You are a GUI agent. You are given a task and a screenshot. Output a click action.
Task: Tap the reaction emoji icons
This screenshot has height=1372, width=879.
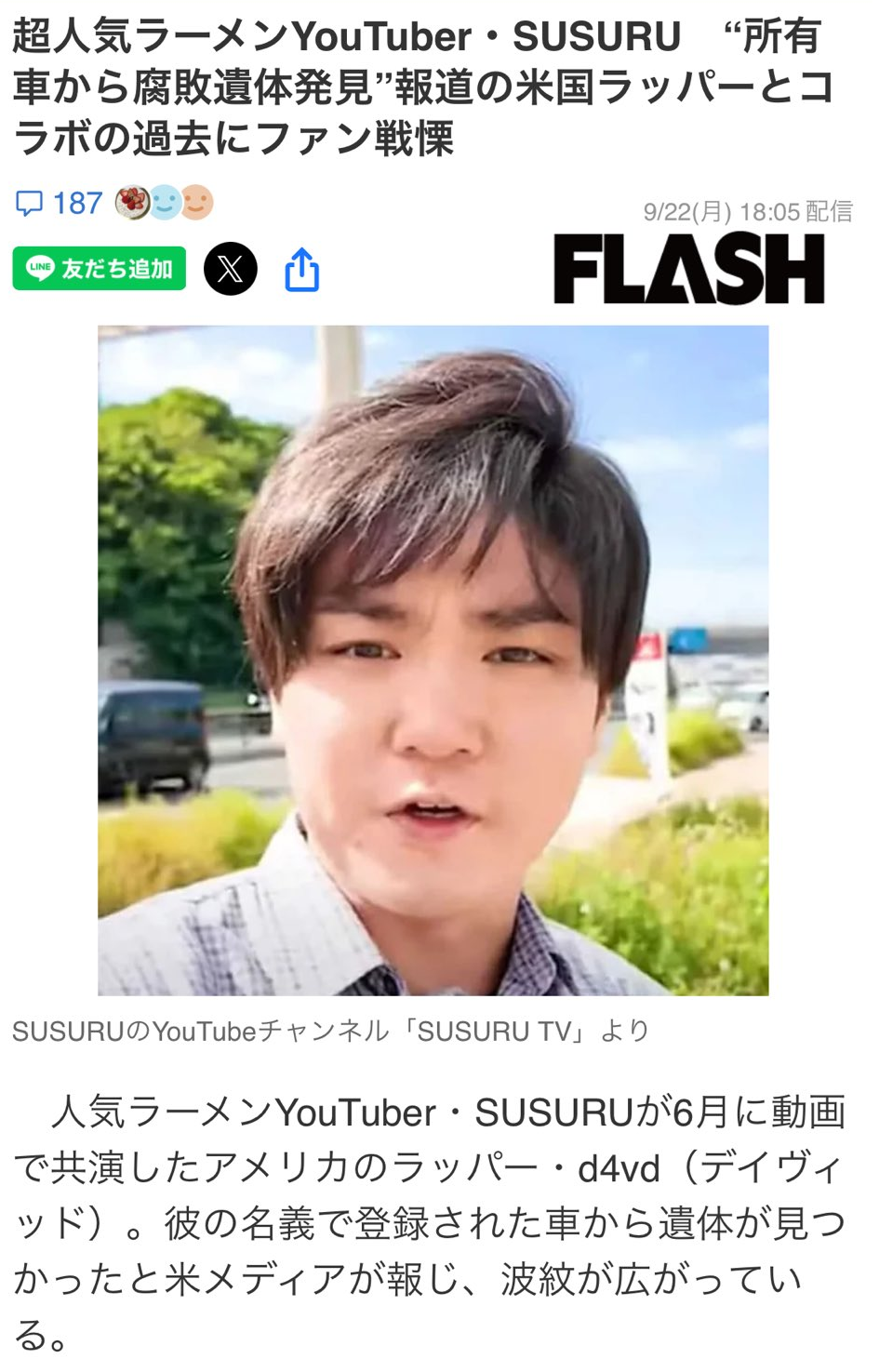(165, 202)
